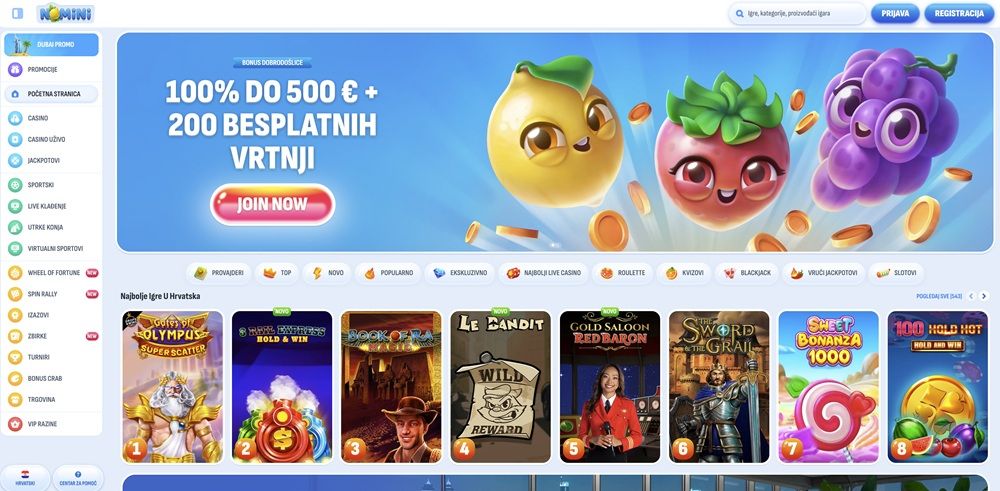1000x491 pixels.
Task: Tap Pogledaj sve link for top games
Action: [938, 296]
